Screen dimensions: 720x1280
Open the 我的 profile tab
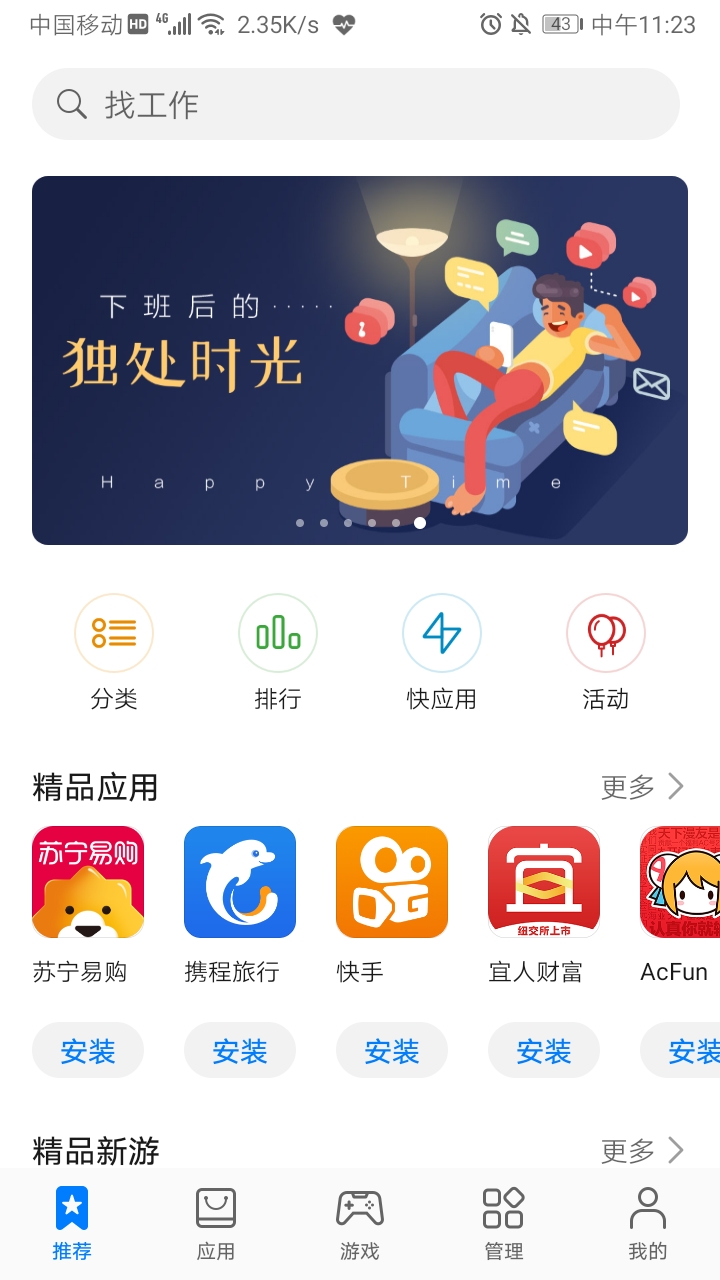[647, 1220]
